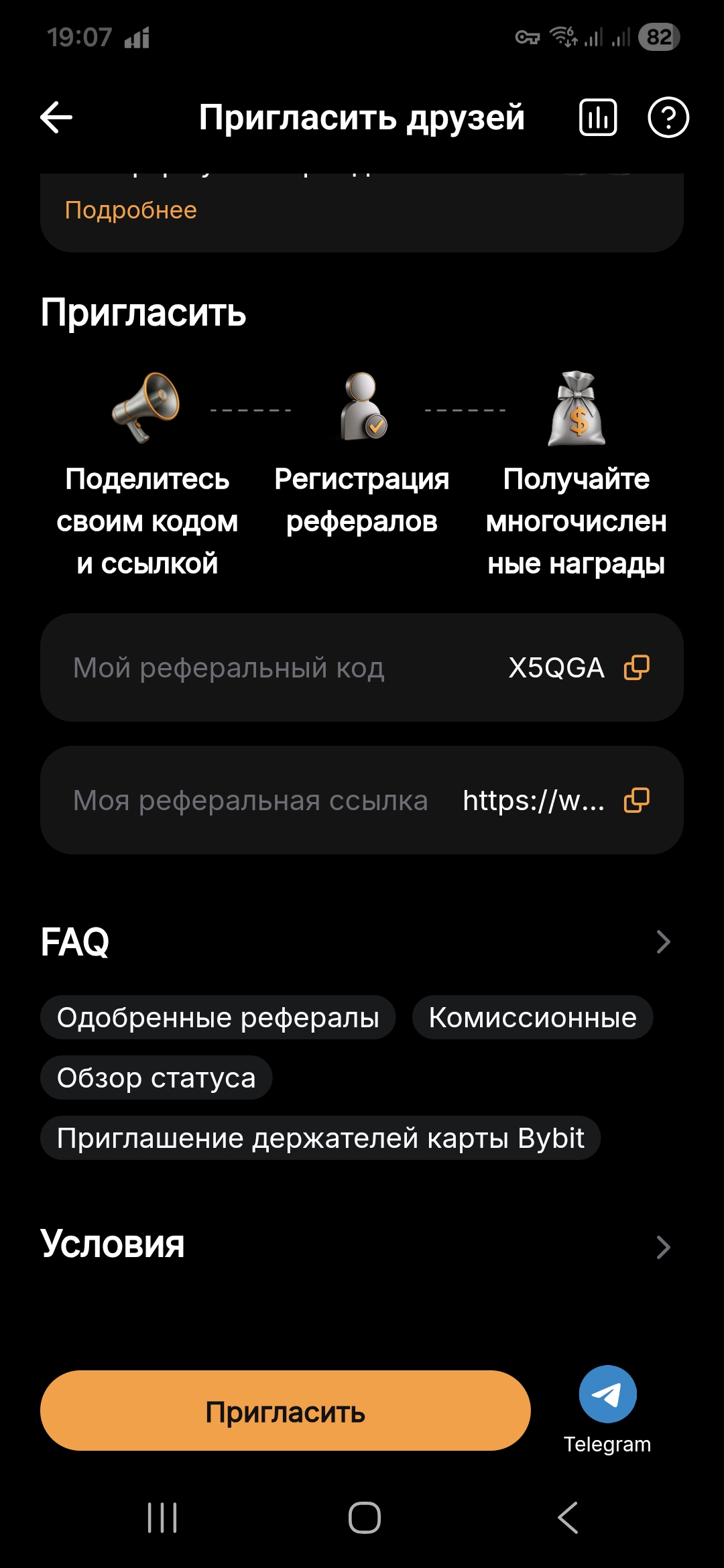Open the help question mark icon
The image size is (724, 1568).
[x=670, y=118]
